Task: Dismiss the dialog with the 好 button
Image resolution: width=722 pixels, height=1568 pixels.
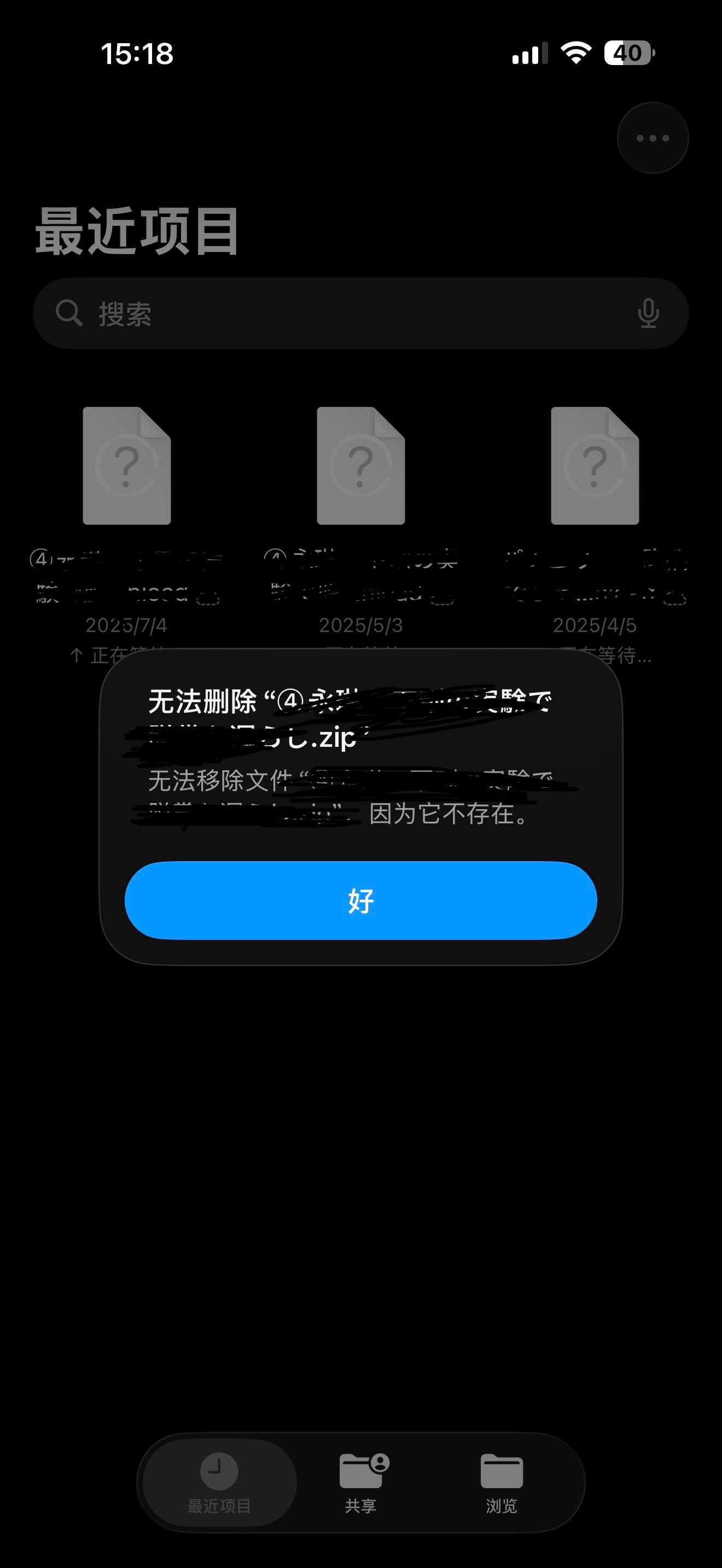Action: tap(360, 900)
